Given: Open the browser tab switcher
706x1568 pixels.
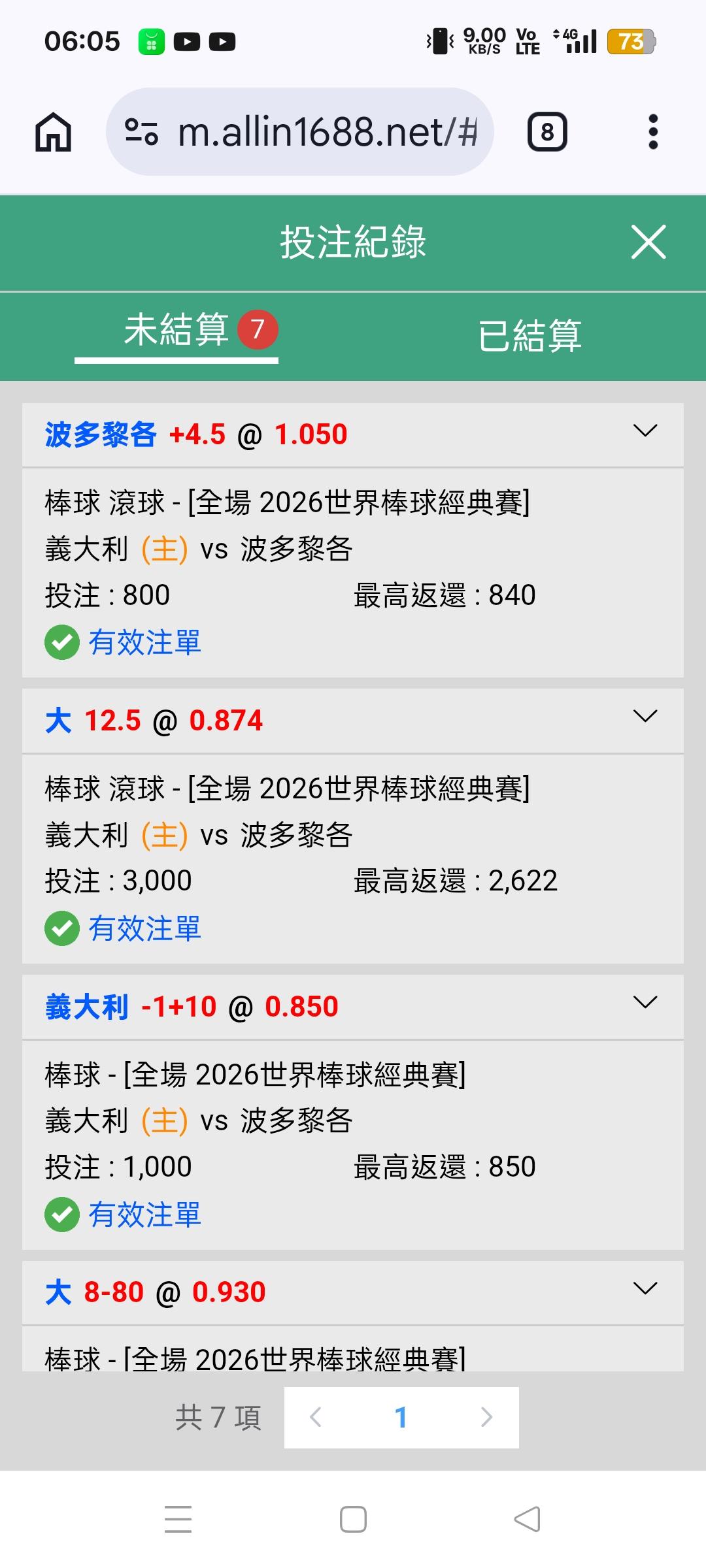Looking at the screenshot, I should 547,132.
